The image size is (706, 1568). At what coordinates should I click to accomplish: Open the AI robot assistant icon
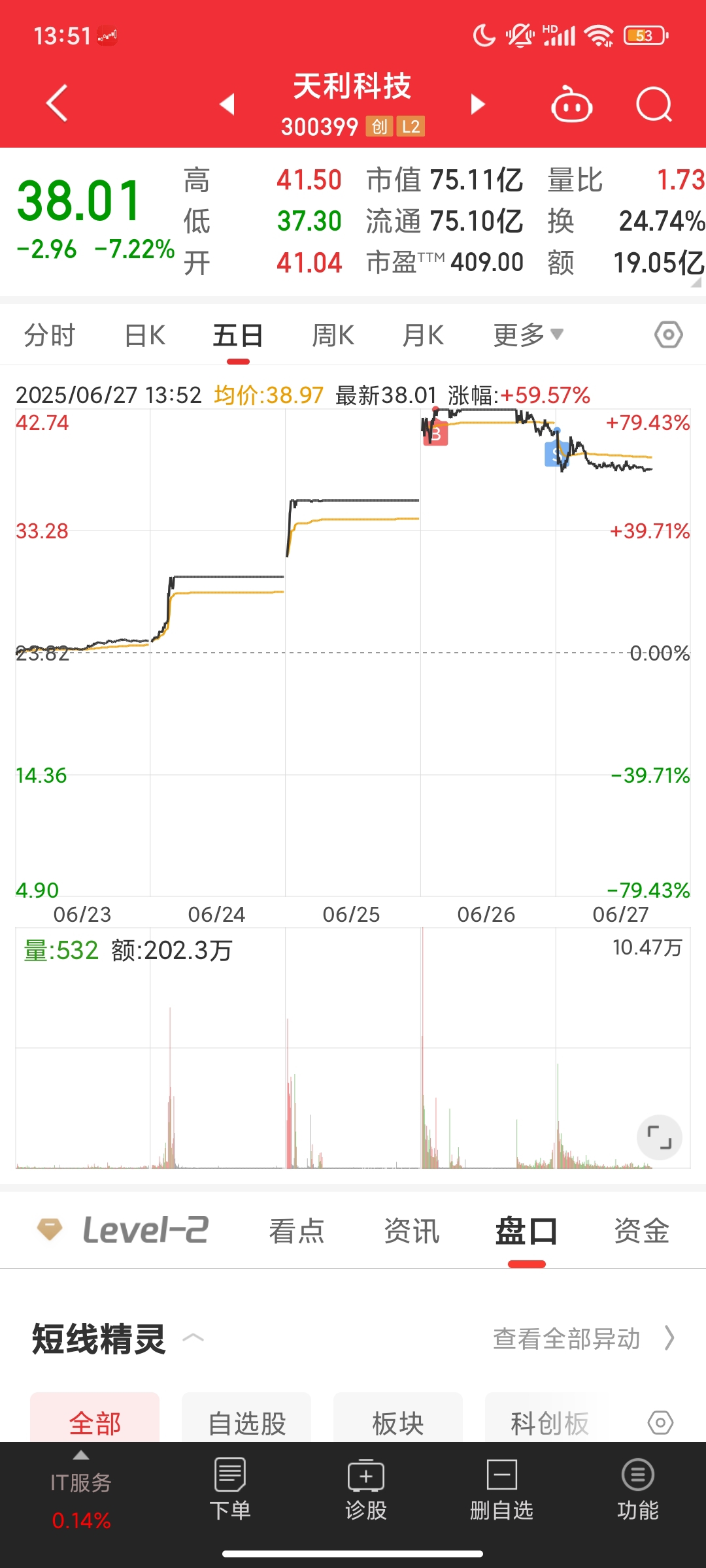(571, 105)
